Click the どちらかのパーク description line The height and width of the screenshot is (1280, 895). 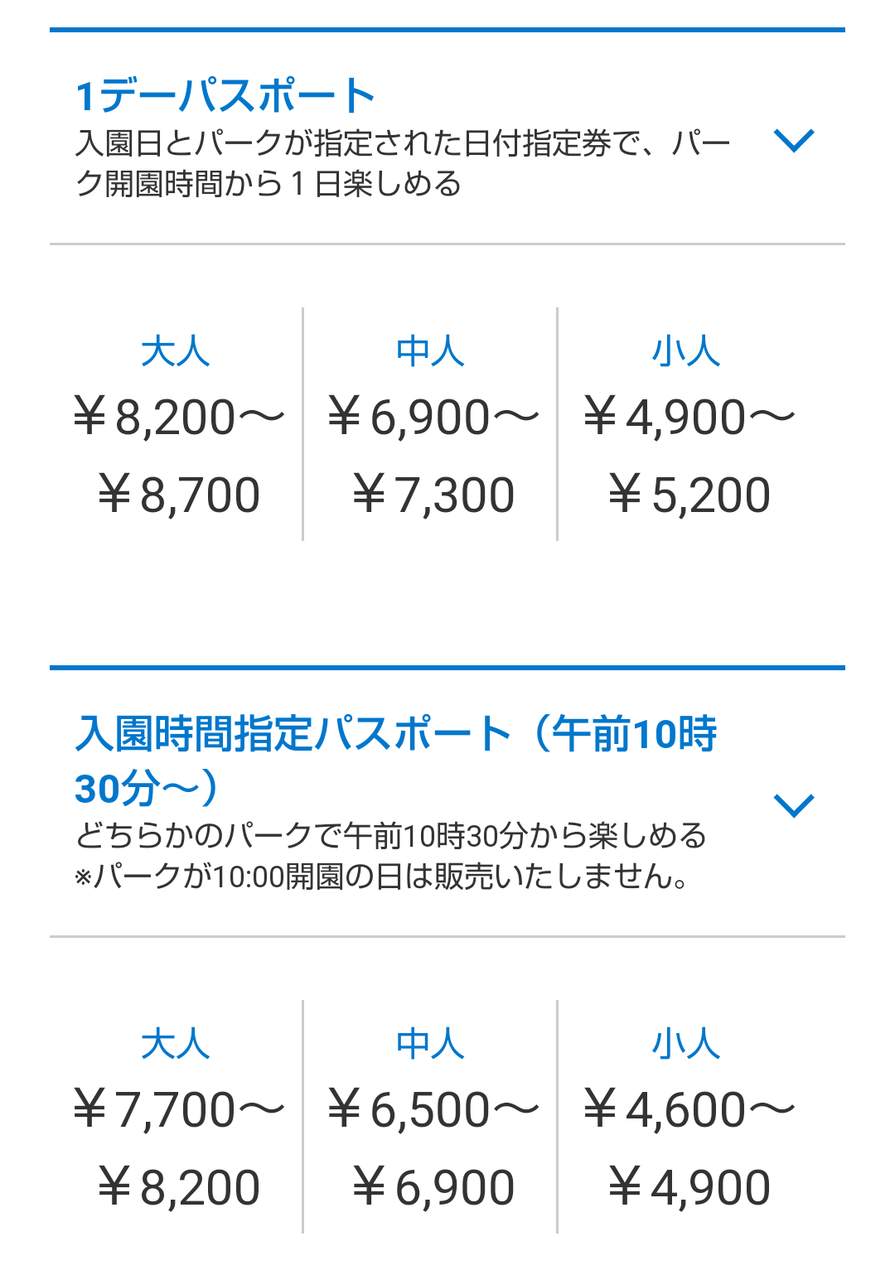click(392, 835)
